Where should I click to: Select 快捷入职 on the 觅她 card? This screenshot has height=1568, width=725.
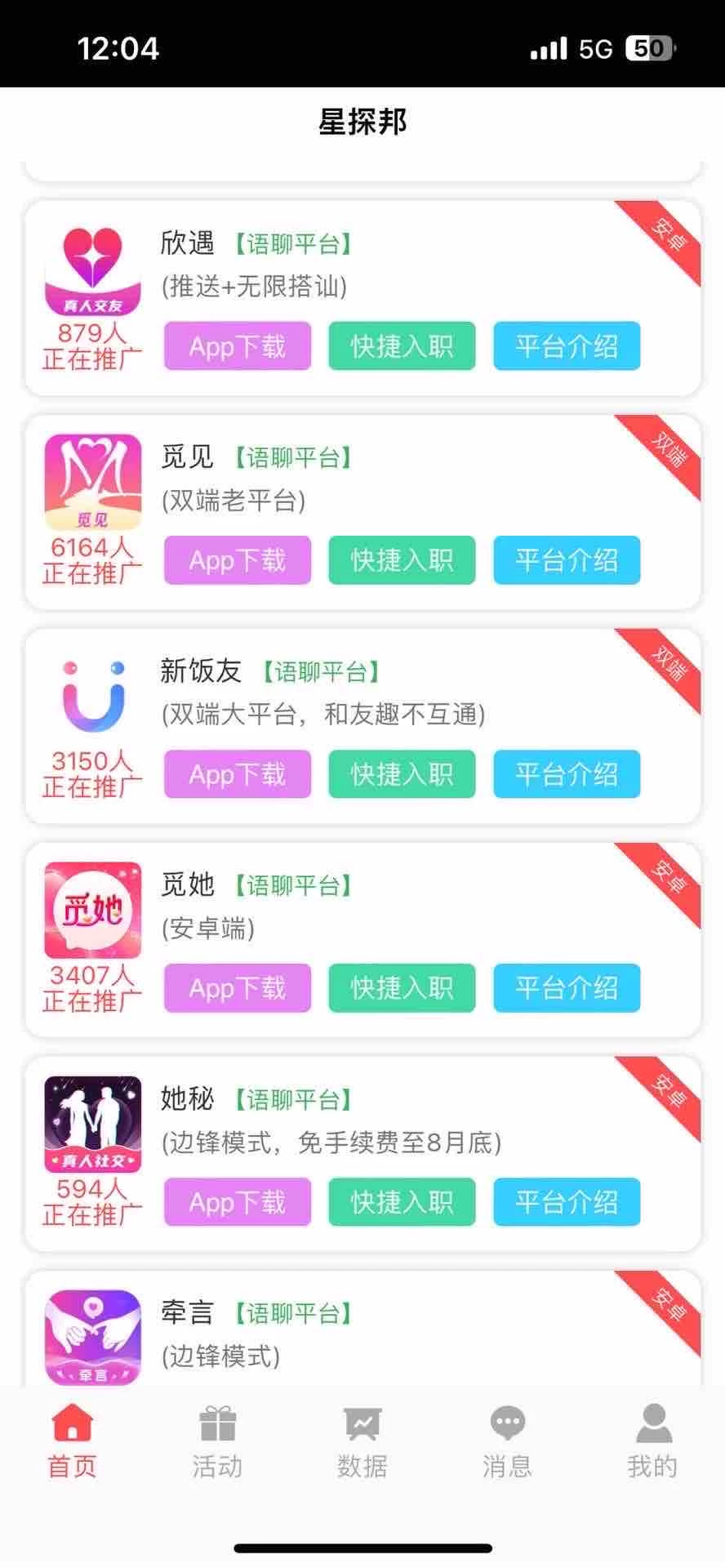coord(402,988)
